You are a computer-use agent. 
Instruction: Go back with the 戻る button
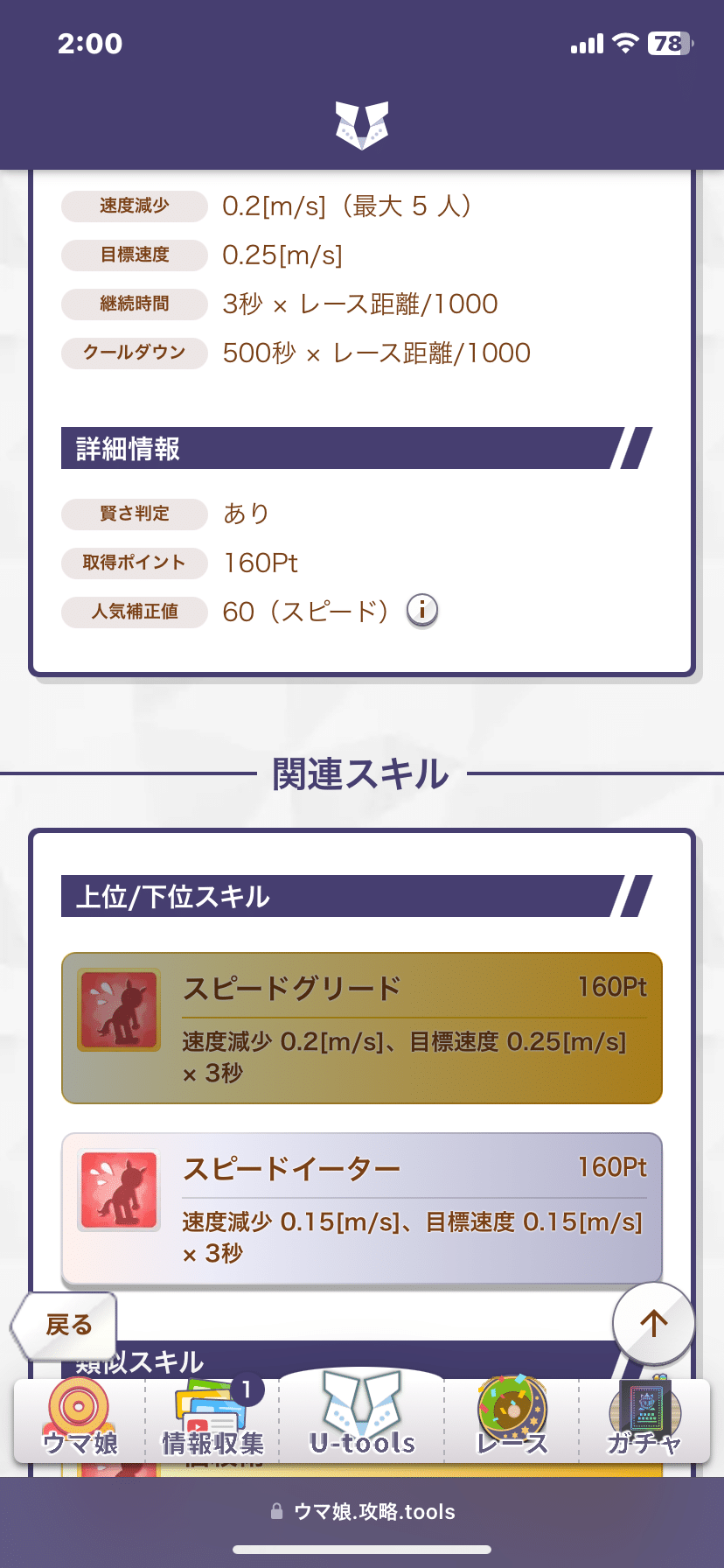65,1325
